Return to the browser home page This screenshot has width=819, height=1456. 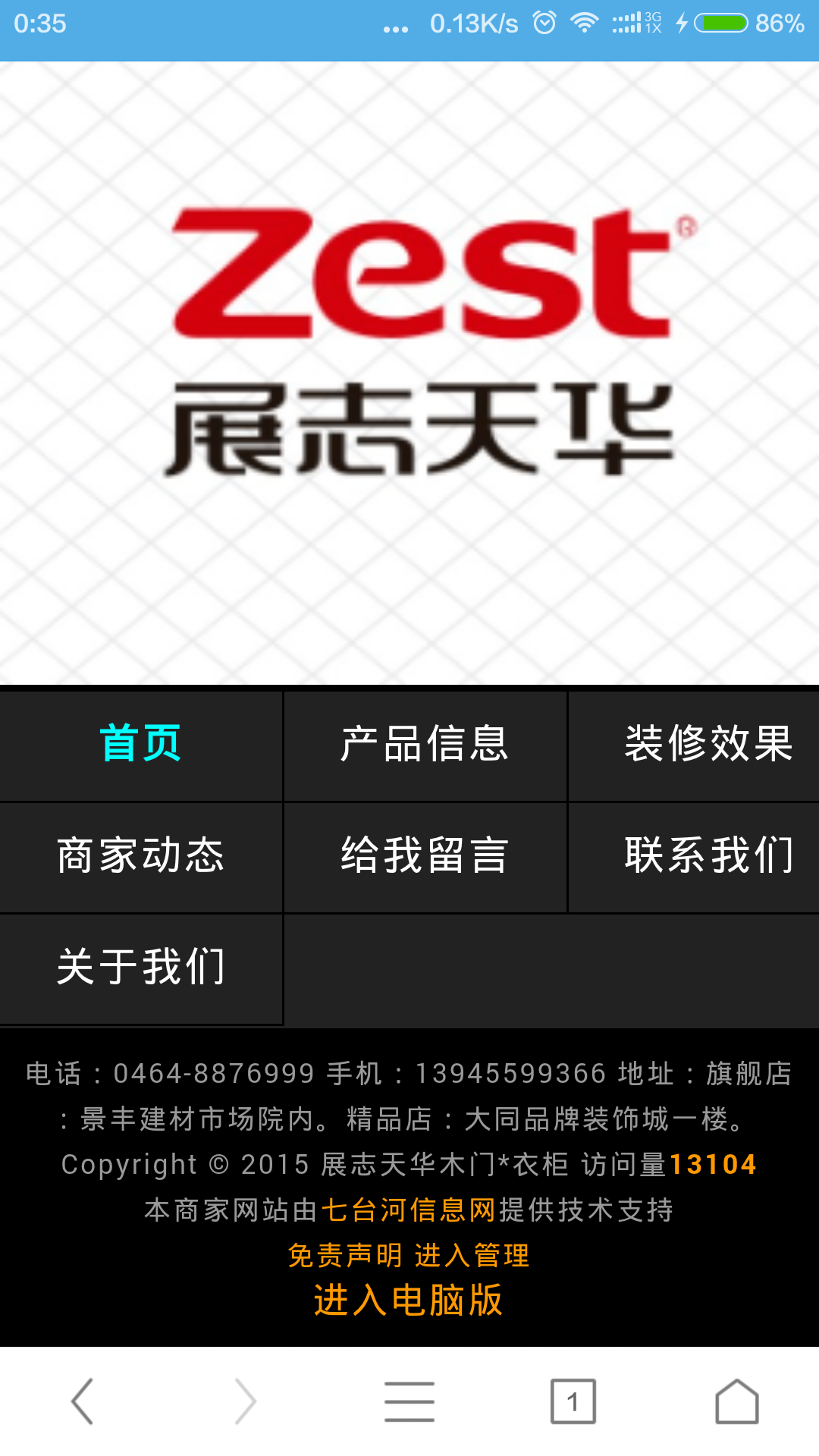(737, 1401)
